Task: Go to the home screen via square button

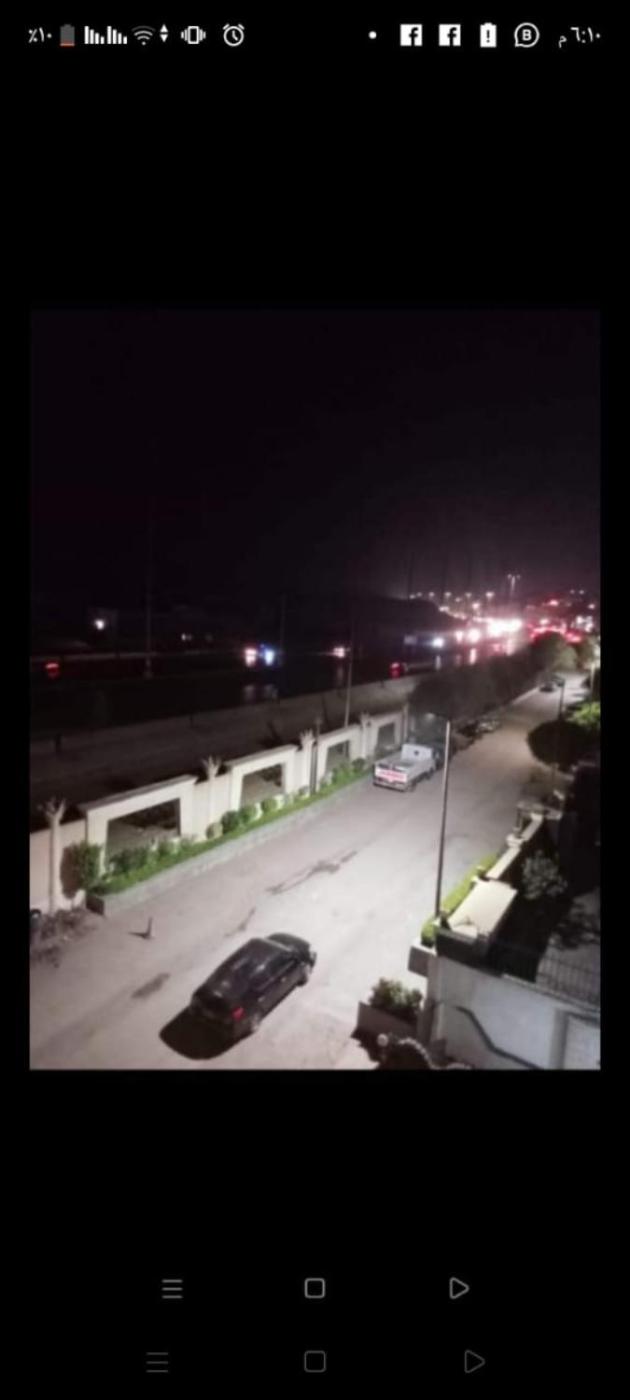Action: click(x=315, y=1288)
